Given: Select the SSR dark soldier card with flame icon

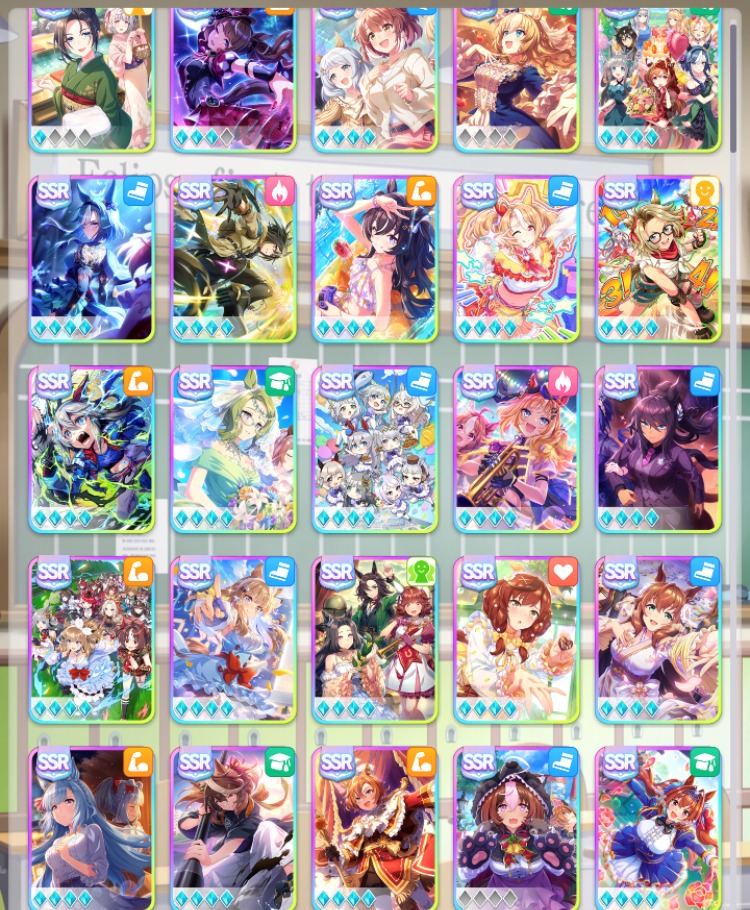Looking at the screenshot, I should (232, 260).
